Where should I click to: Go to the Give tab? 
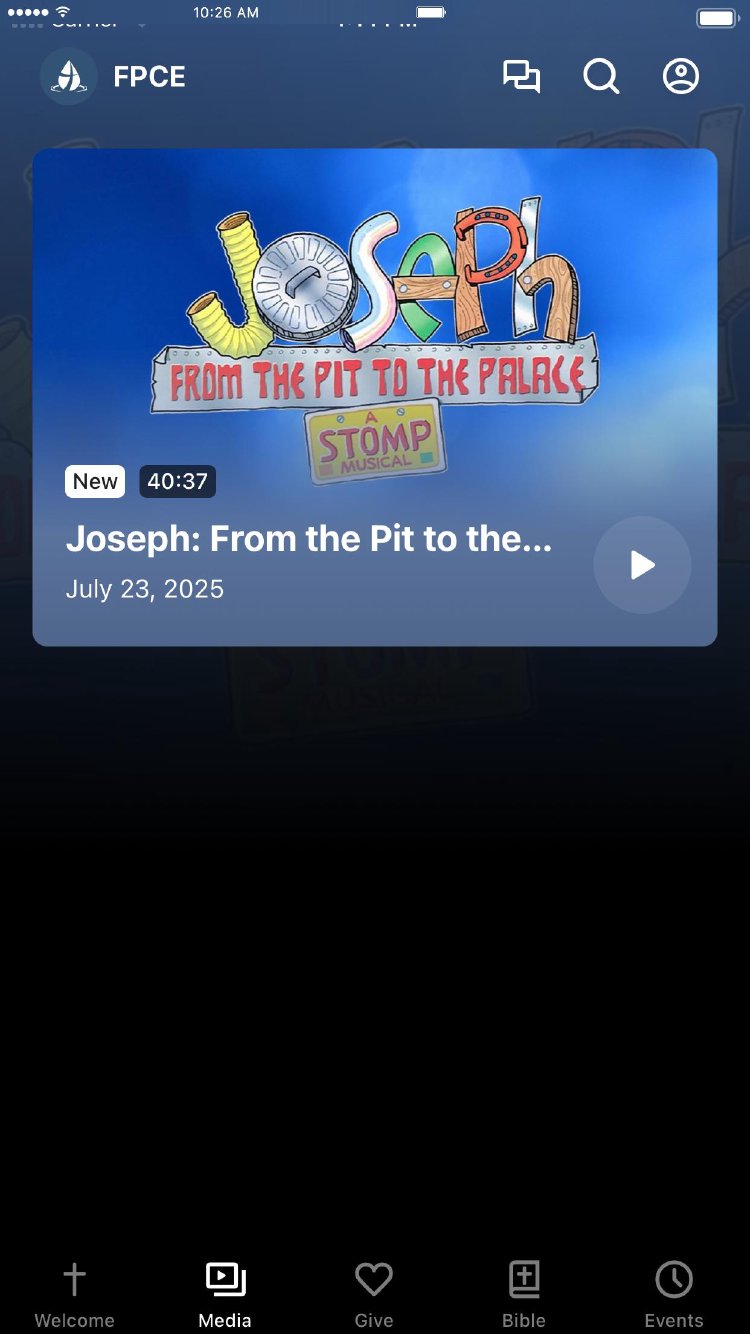[x=374, y=1294]
